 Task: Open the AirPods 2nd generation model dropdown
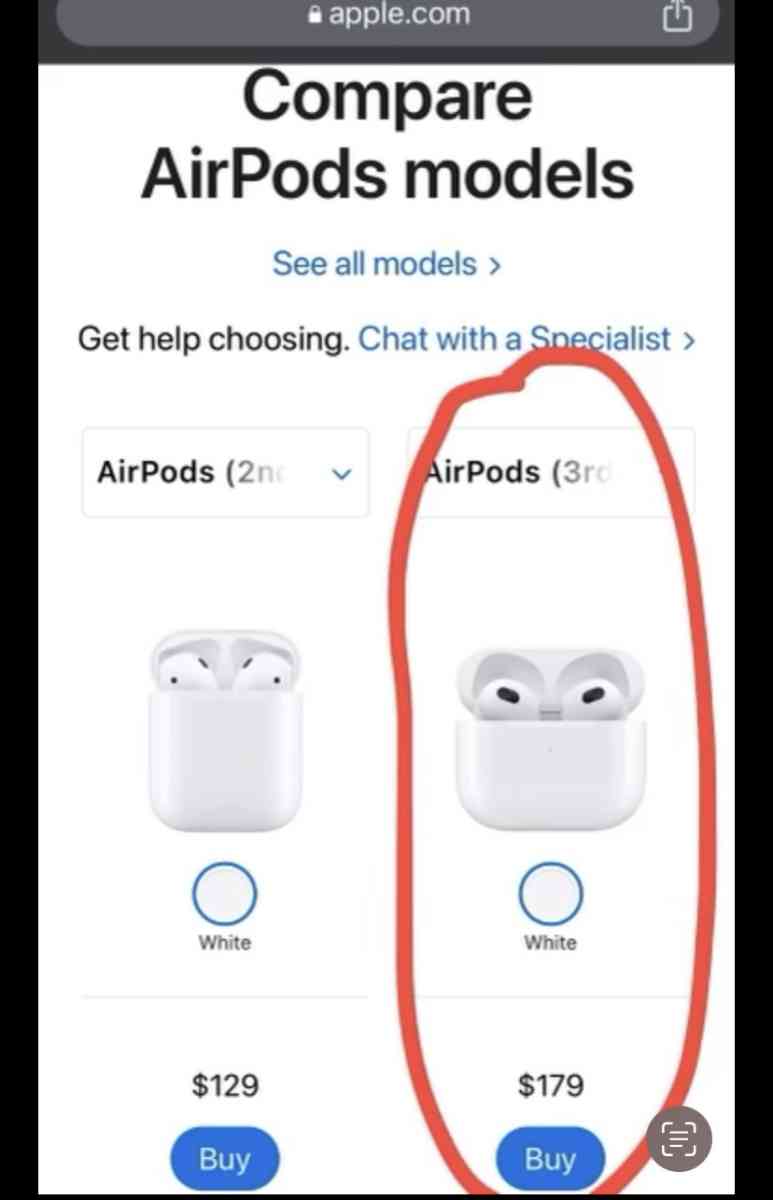224,473
